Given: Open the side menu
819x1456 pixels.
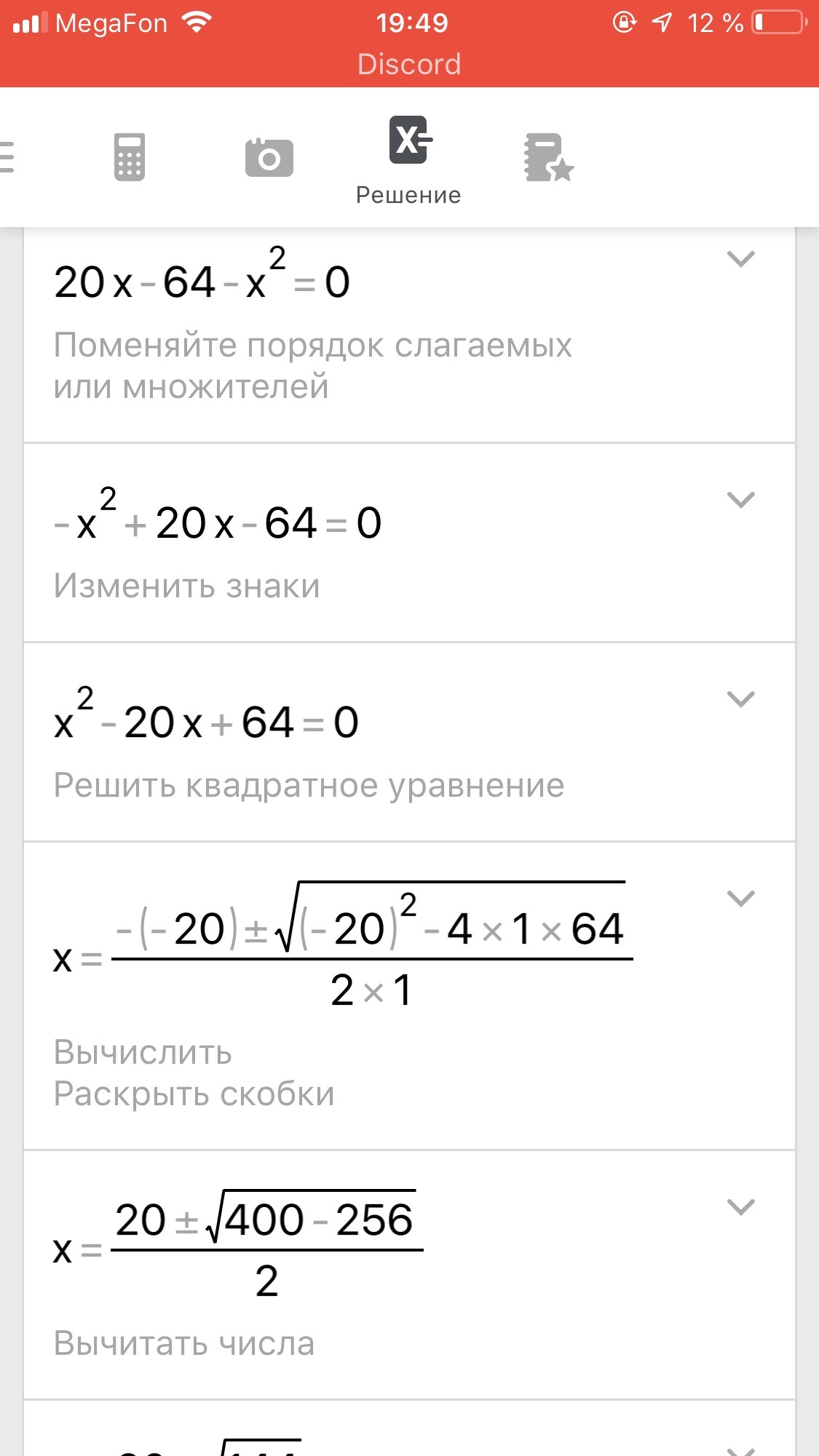Looking at the screenshot, I should point(7,157).
